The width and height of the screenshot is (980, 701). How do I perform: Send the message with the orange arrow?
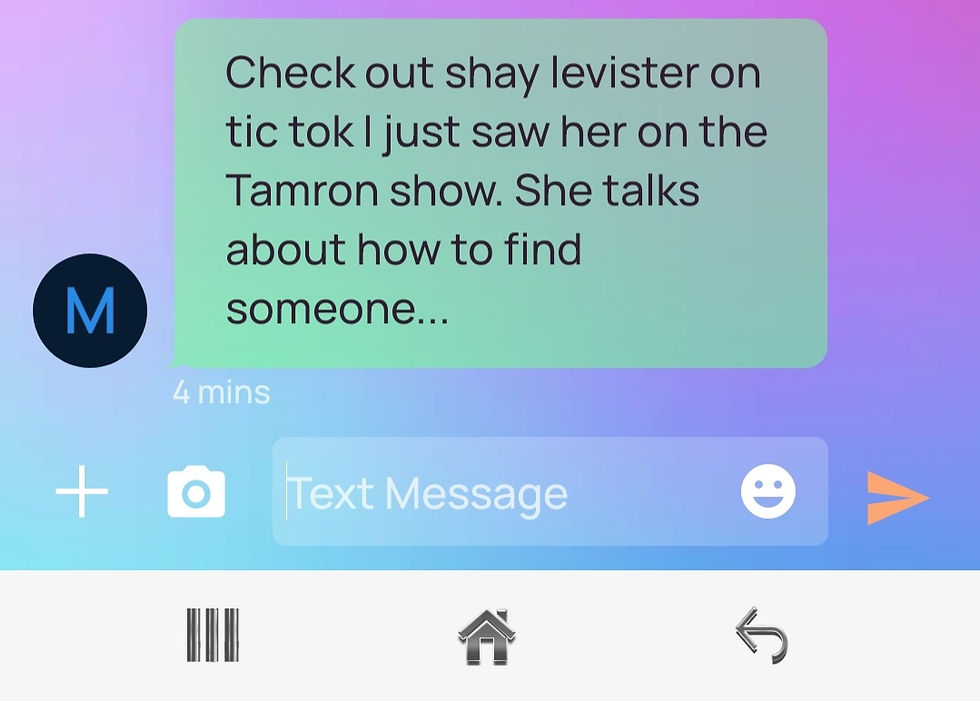897,497
